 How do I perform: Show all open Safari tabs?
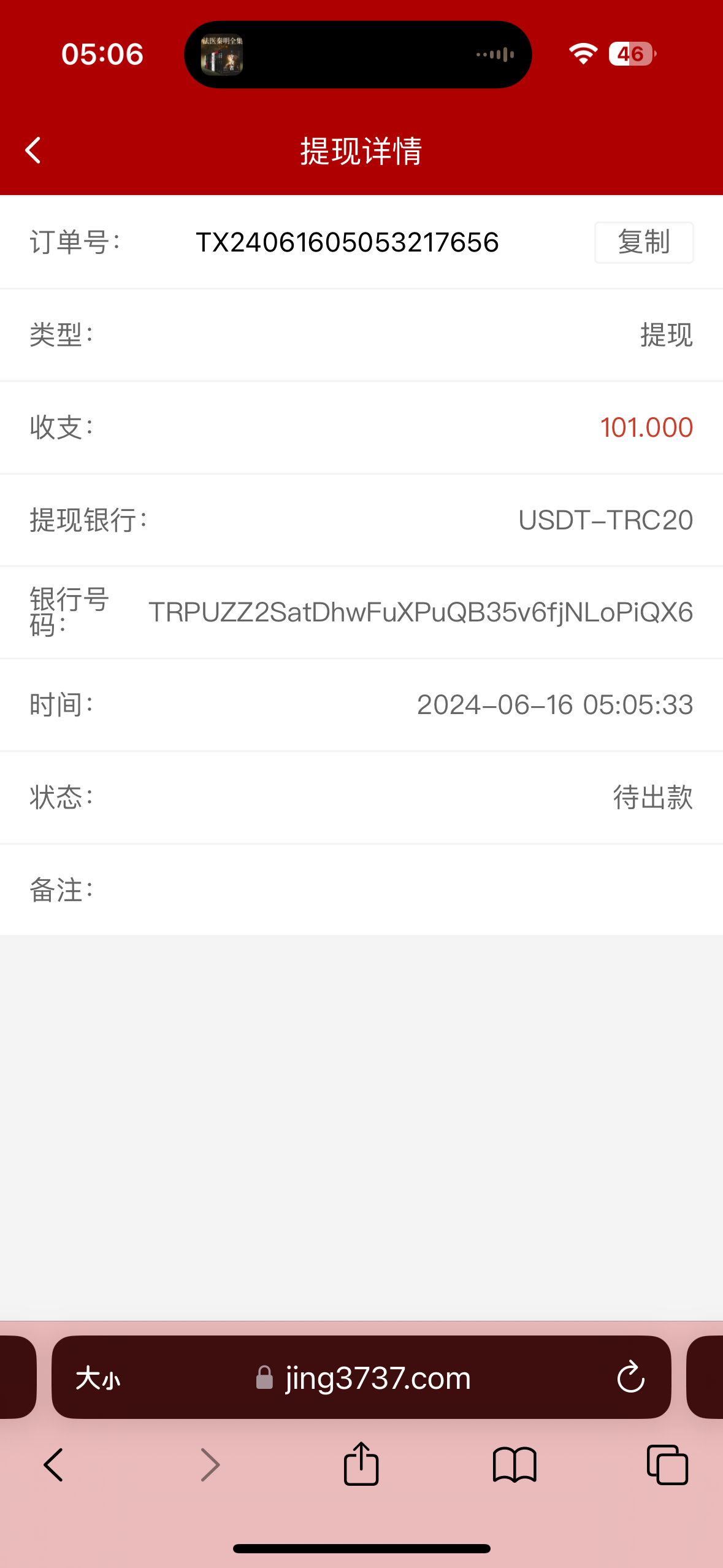pos(667,1465)
